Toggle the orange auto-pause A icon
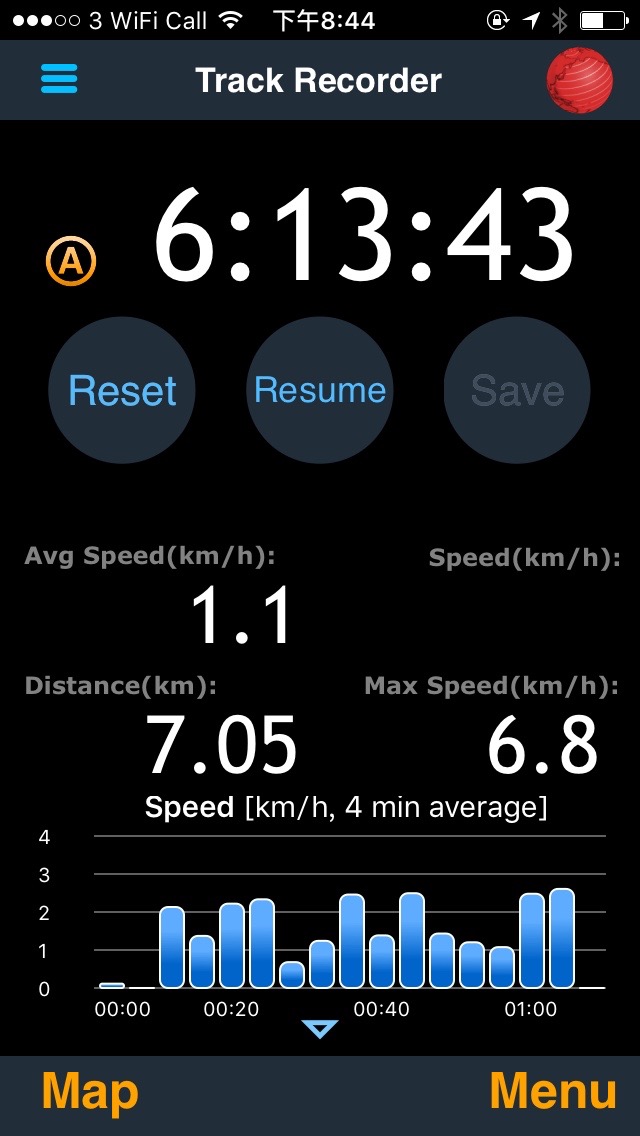This screenshot has height=1136, width=640. pos(71,262)
